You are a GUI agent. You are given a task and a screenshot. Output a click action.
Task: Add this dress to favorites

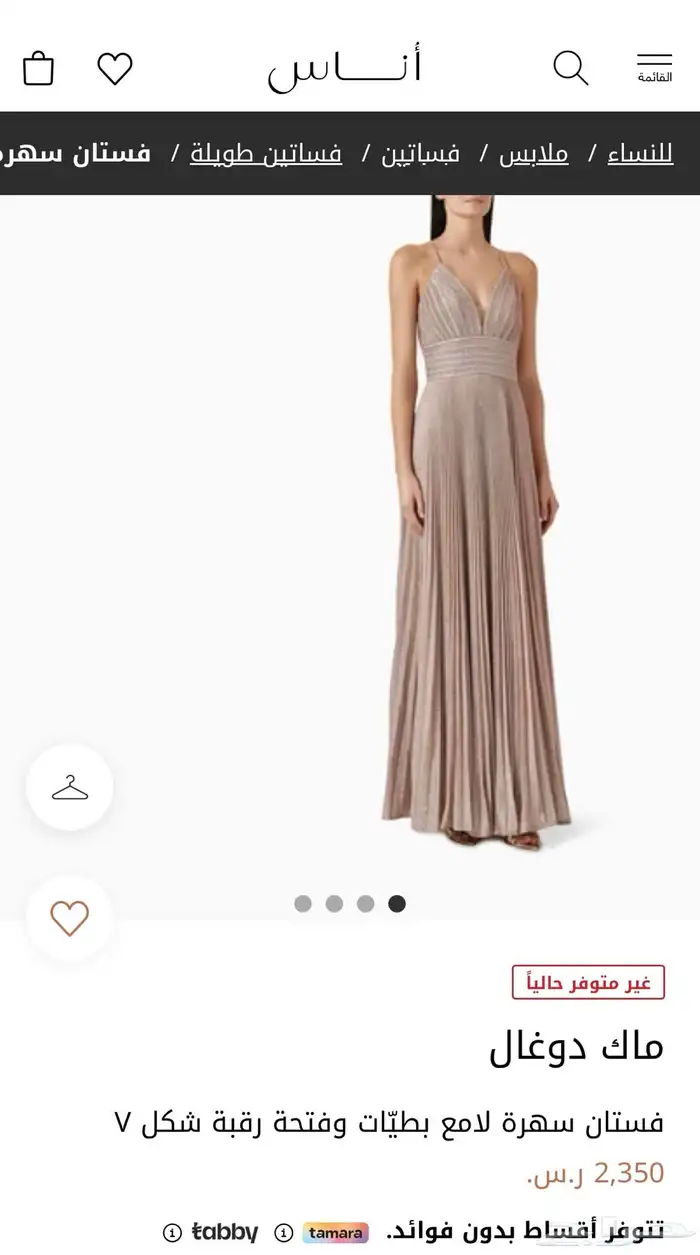[x=69, y=918]
